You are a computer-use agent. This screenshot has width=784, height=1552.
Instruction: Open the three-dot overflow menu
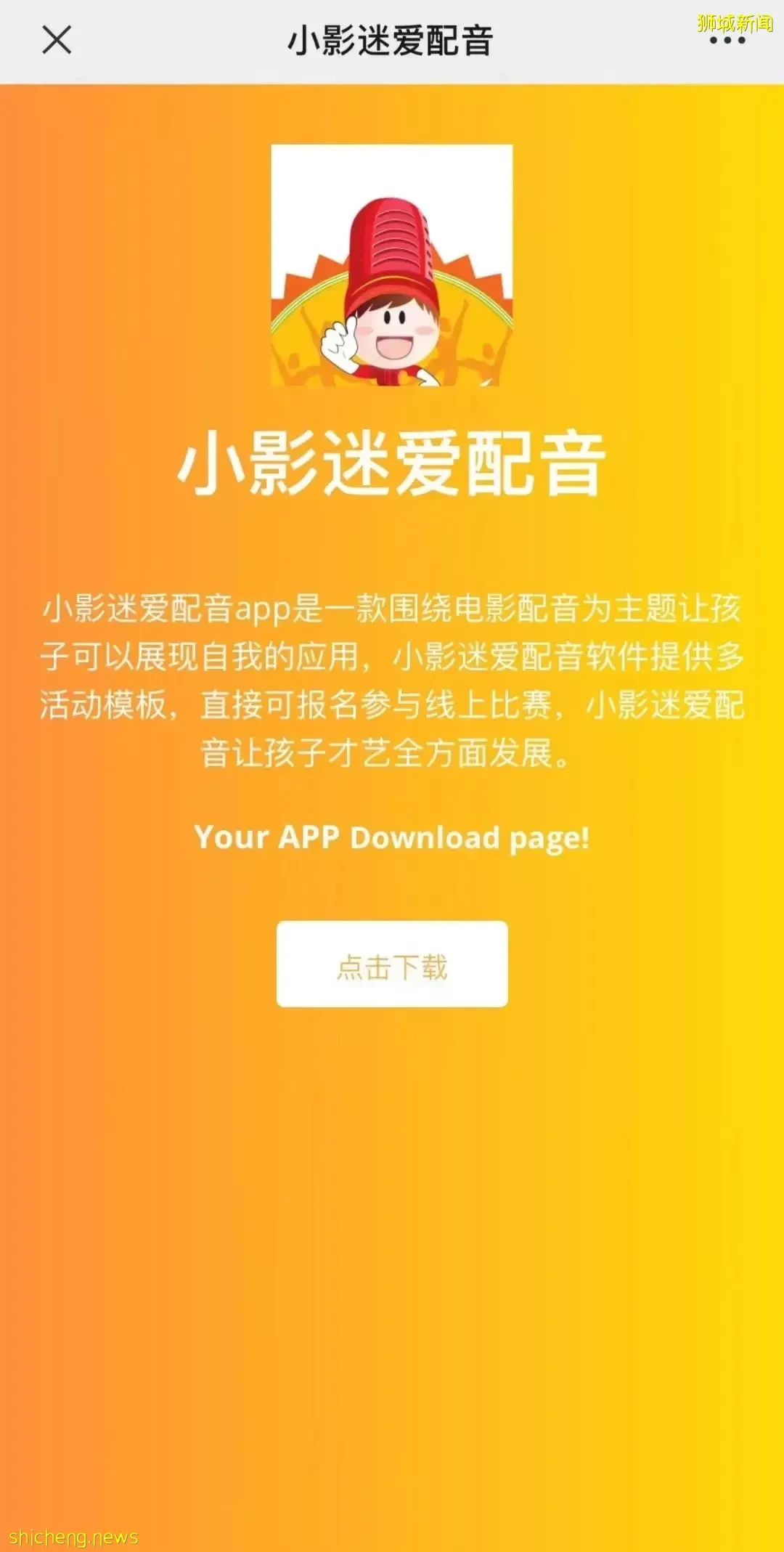727,41
